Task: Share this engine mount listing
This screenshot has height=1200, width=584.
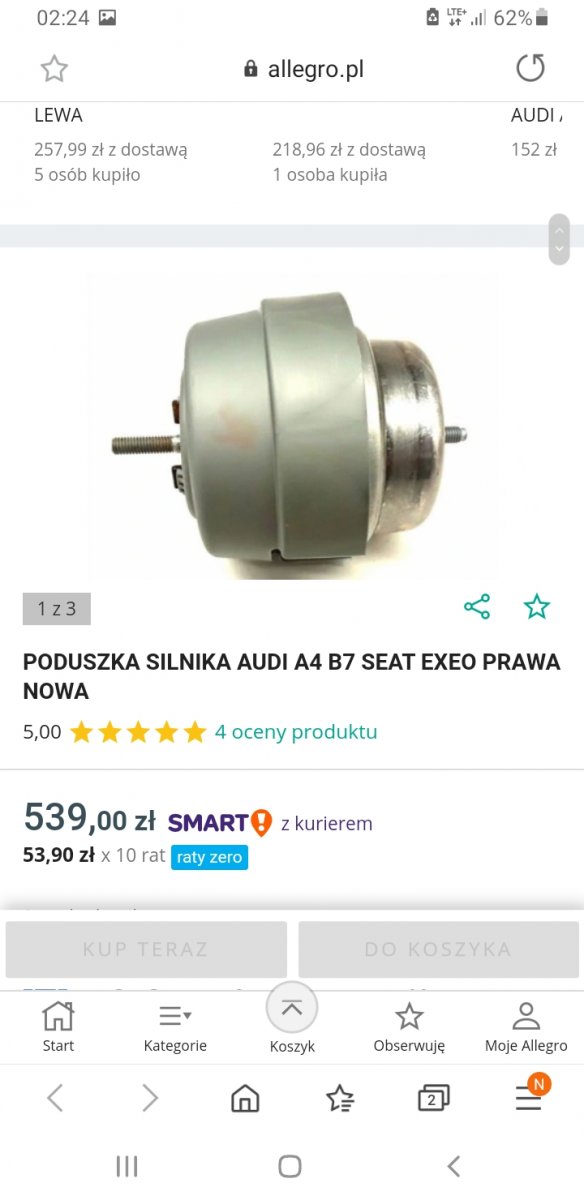Action: pyautogui.click(x=477, y=606)
